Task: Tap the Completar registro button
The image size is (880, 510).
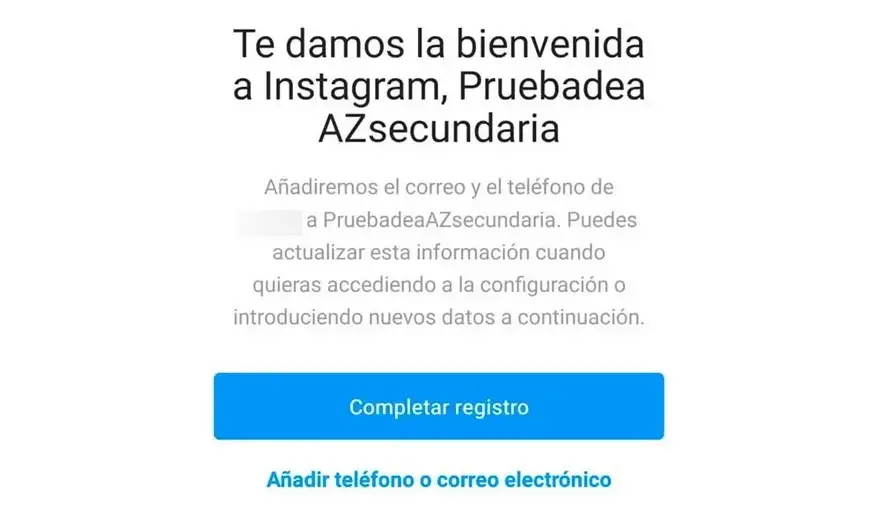Action: point(438,407)
